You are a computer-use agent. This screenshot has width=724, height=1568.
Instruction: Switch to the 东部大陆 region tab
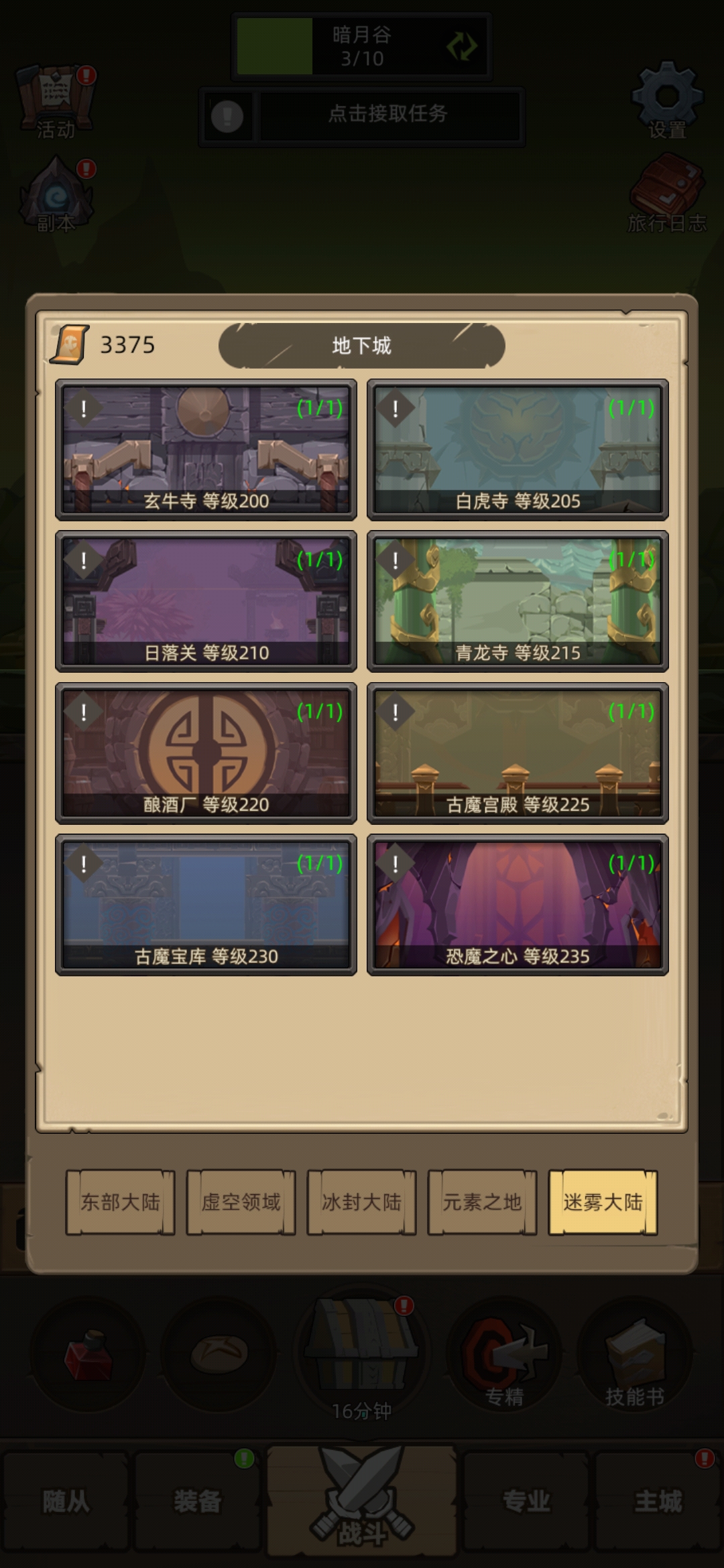(x=121, y=1202)
